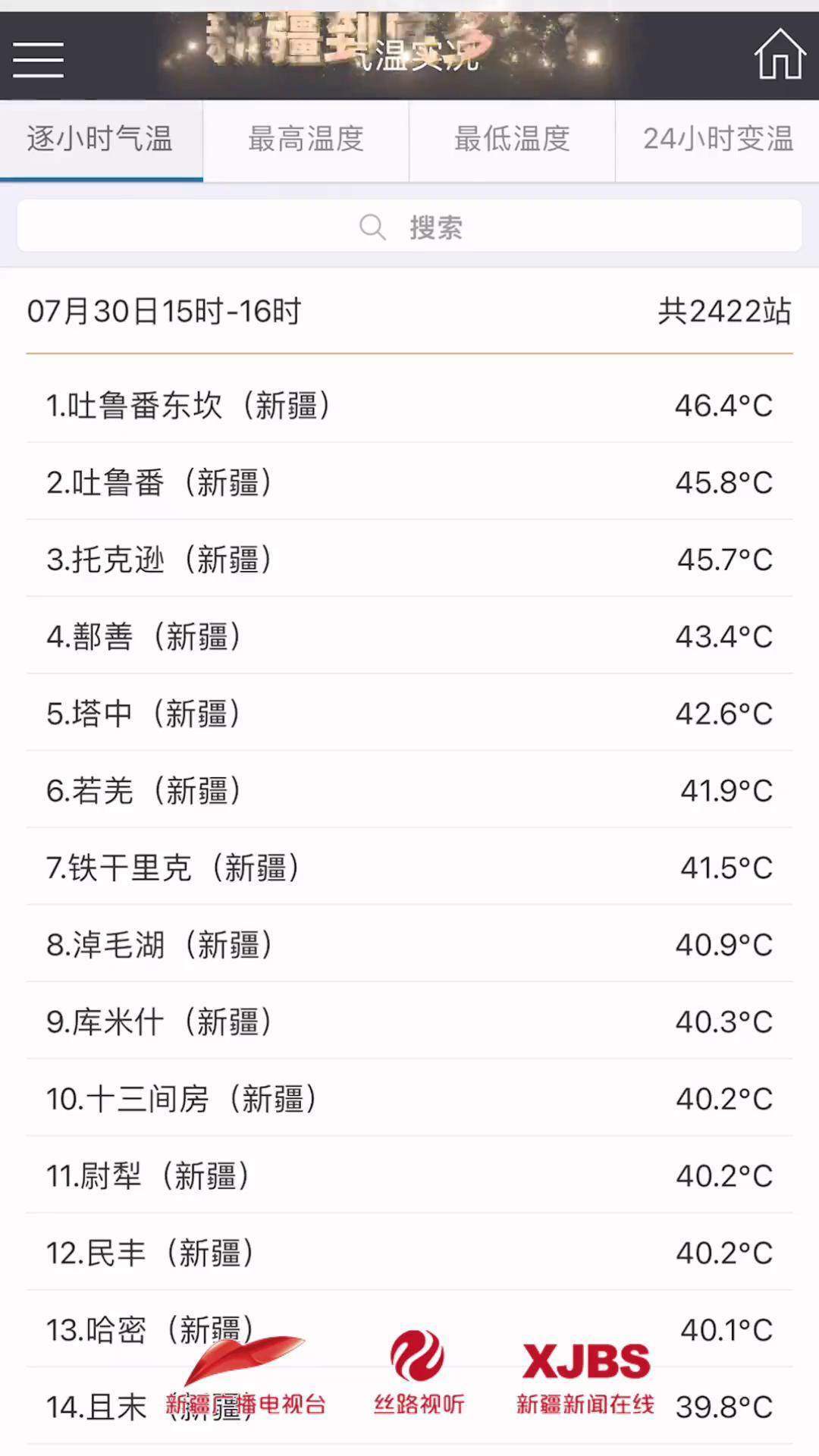Click the 哈密 station row

(409, 1329)
